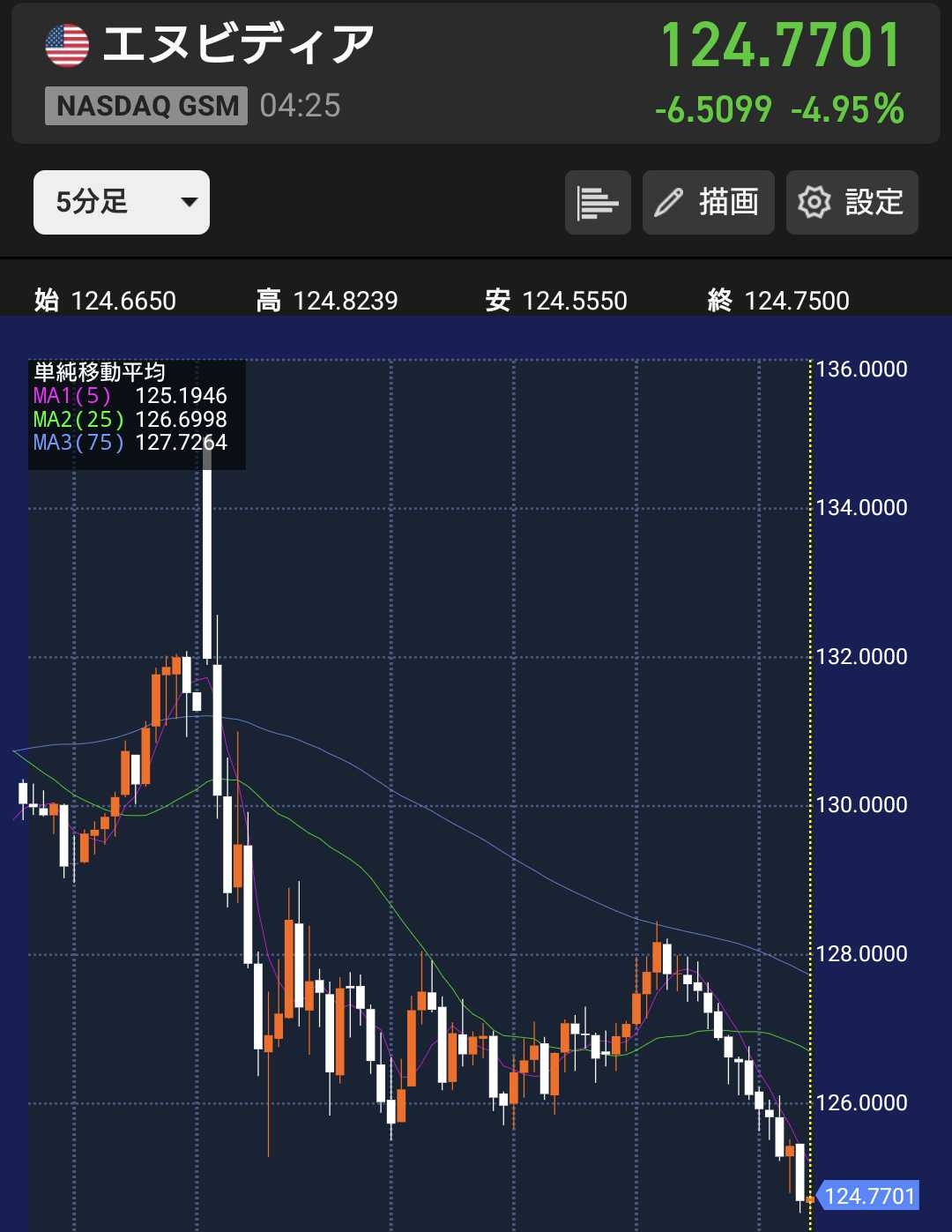Open chart 設定 settings

tap(852, 203)
